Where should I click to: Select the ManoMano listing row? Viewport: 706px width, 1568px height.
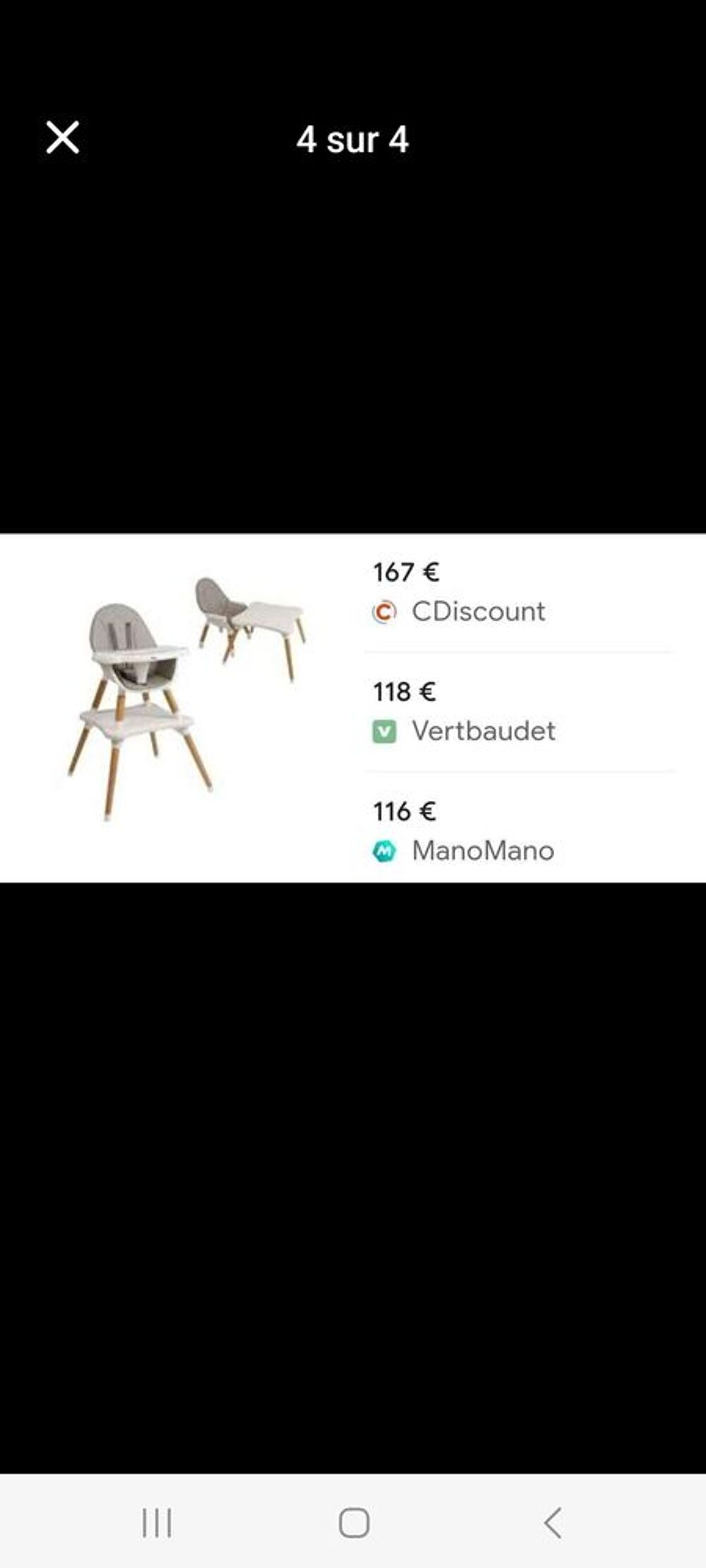(x=494, y=833)
